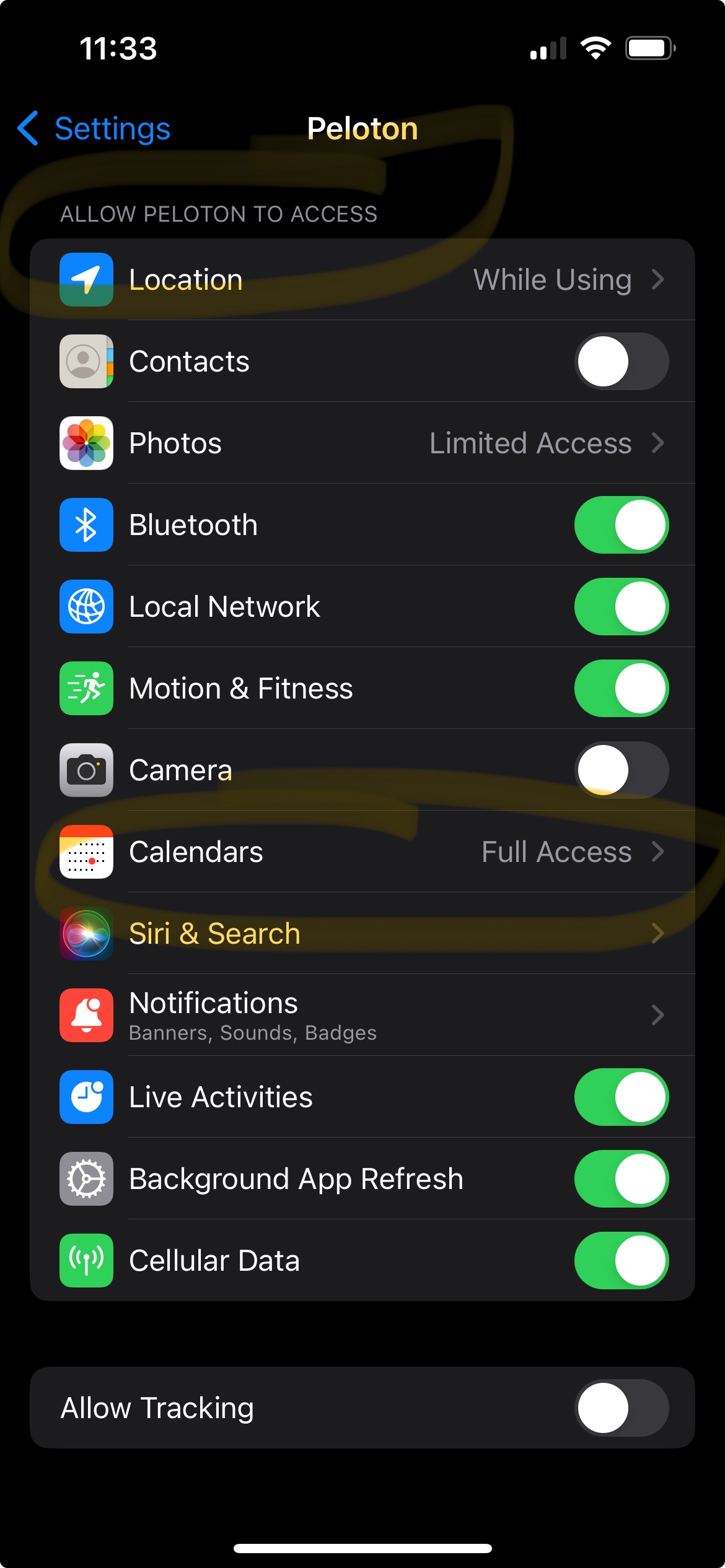725x1568 pixels.
Task: Switch off Cellular Data
Action: pyautogui.click(x=621, y=1261)
